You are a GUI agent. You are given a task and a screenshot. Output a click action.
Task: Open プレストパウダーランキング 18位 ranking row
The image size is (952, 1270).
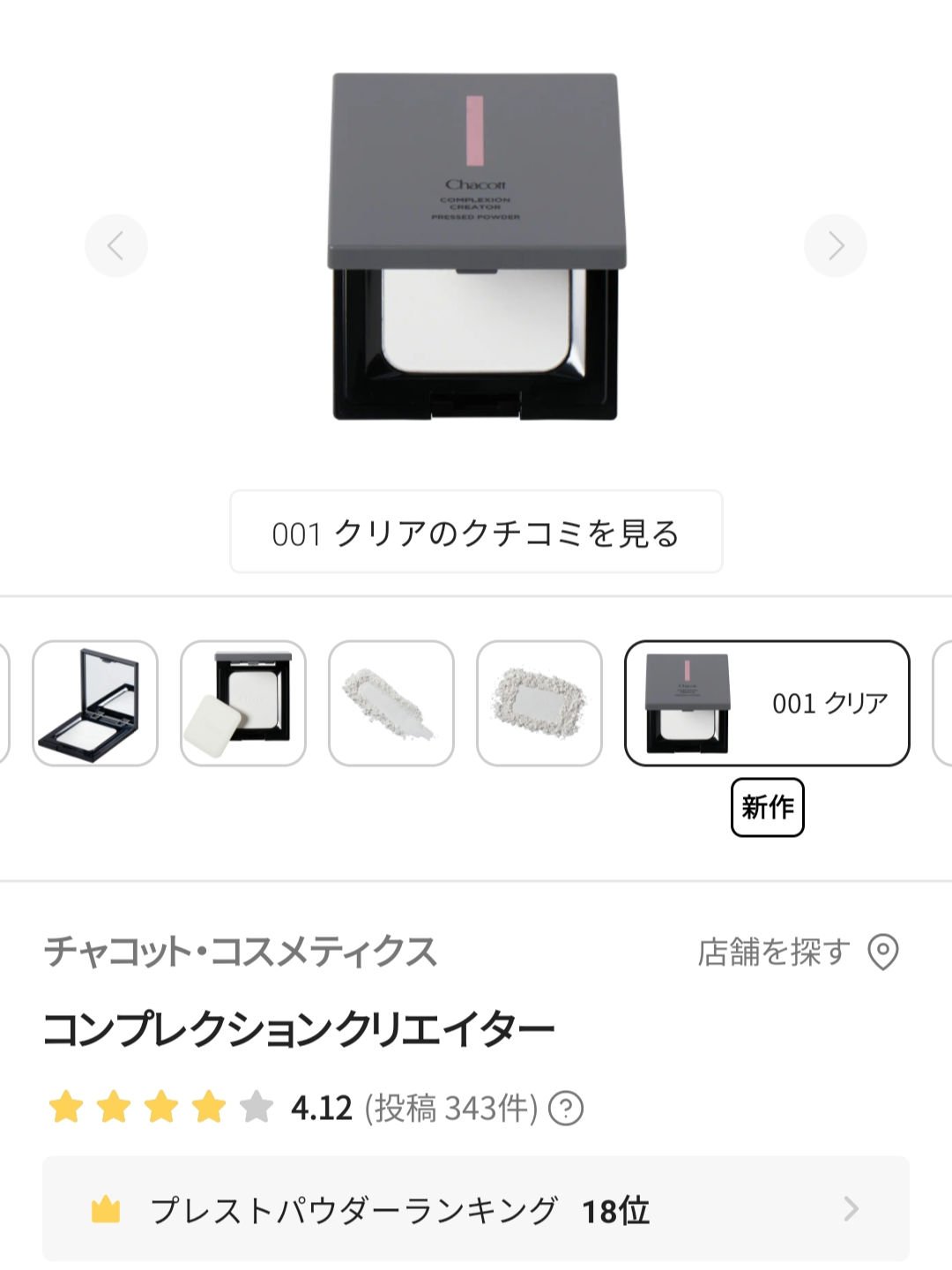pyautogui.click(x=476, y=1209)
